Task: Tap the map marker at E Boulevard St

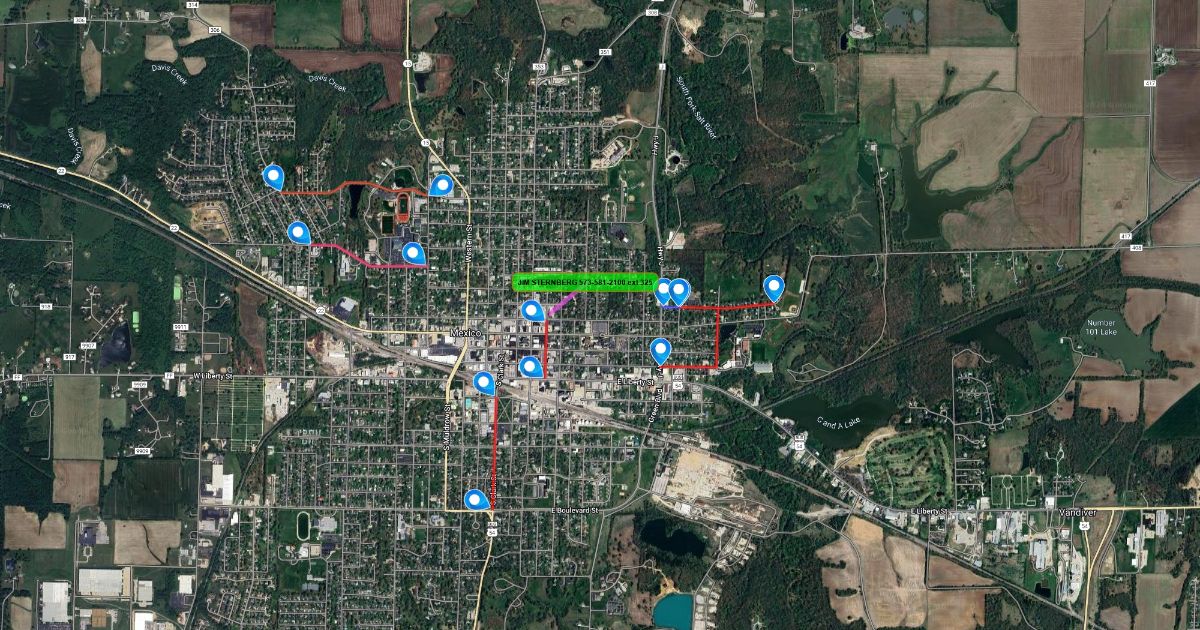Action: point(475,498)
